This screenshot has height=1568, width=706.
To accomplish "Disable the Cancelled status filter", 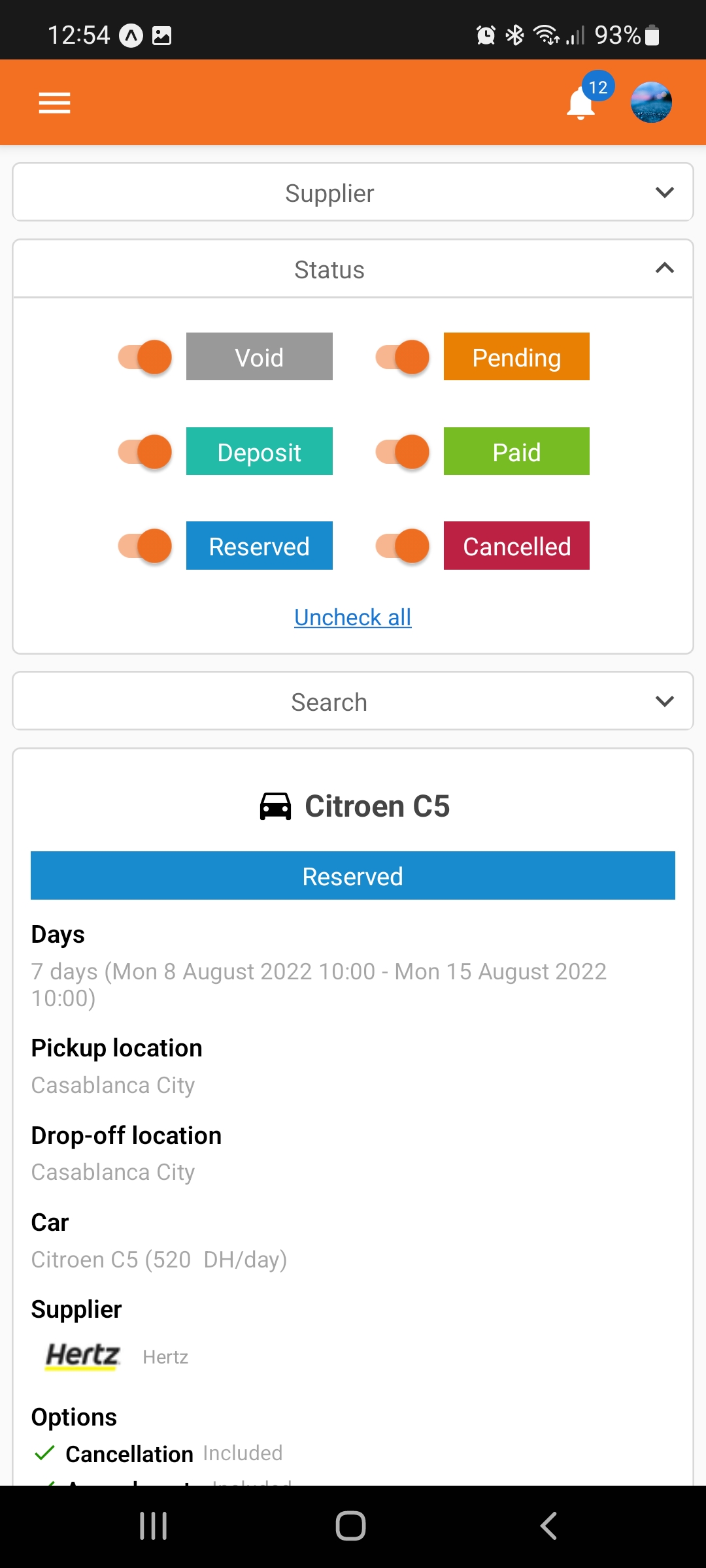I will pos(403,546).
